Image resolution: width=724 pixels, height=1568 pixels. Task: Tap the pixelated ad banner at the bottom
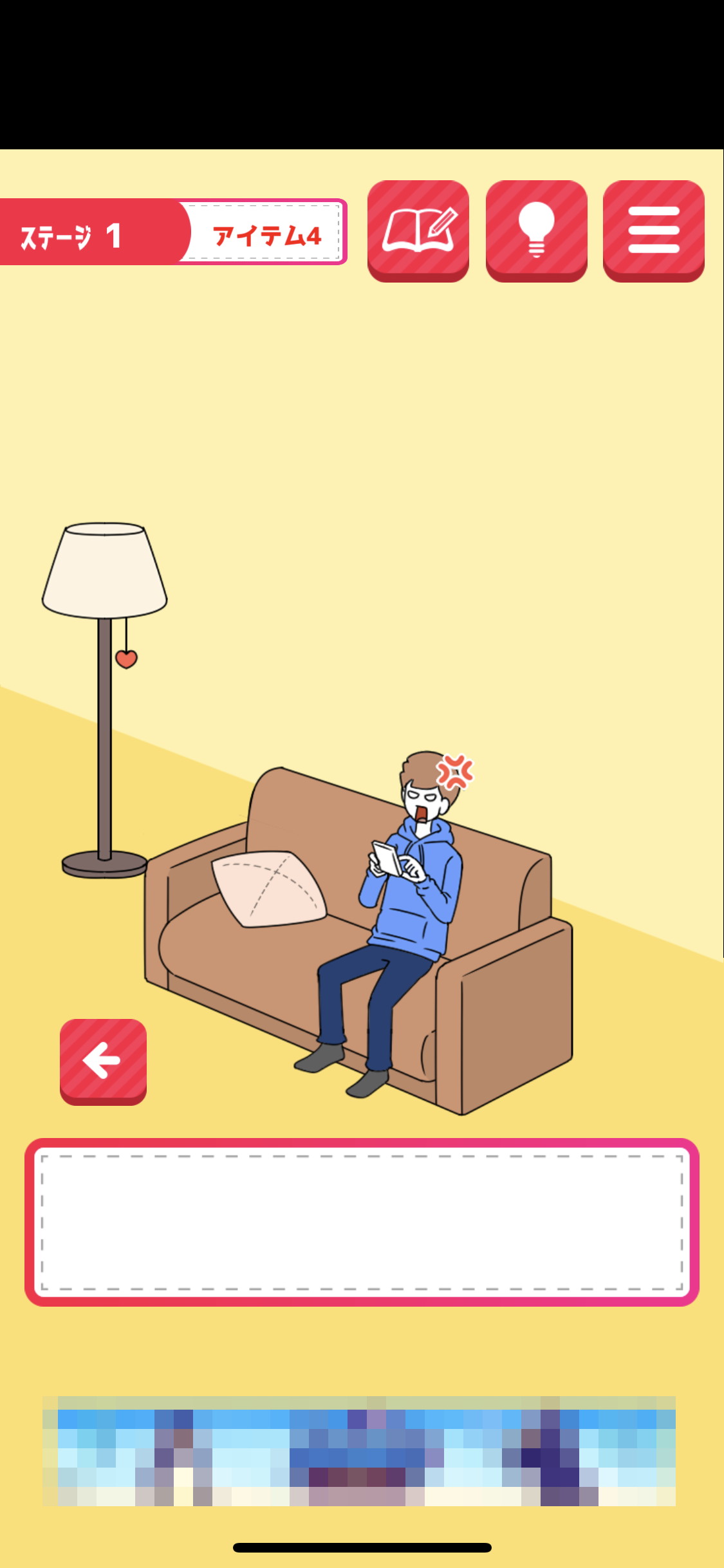[359, 1451]
